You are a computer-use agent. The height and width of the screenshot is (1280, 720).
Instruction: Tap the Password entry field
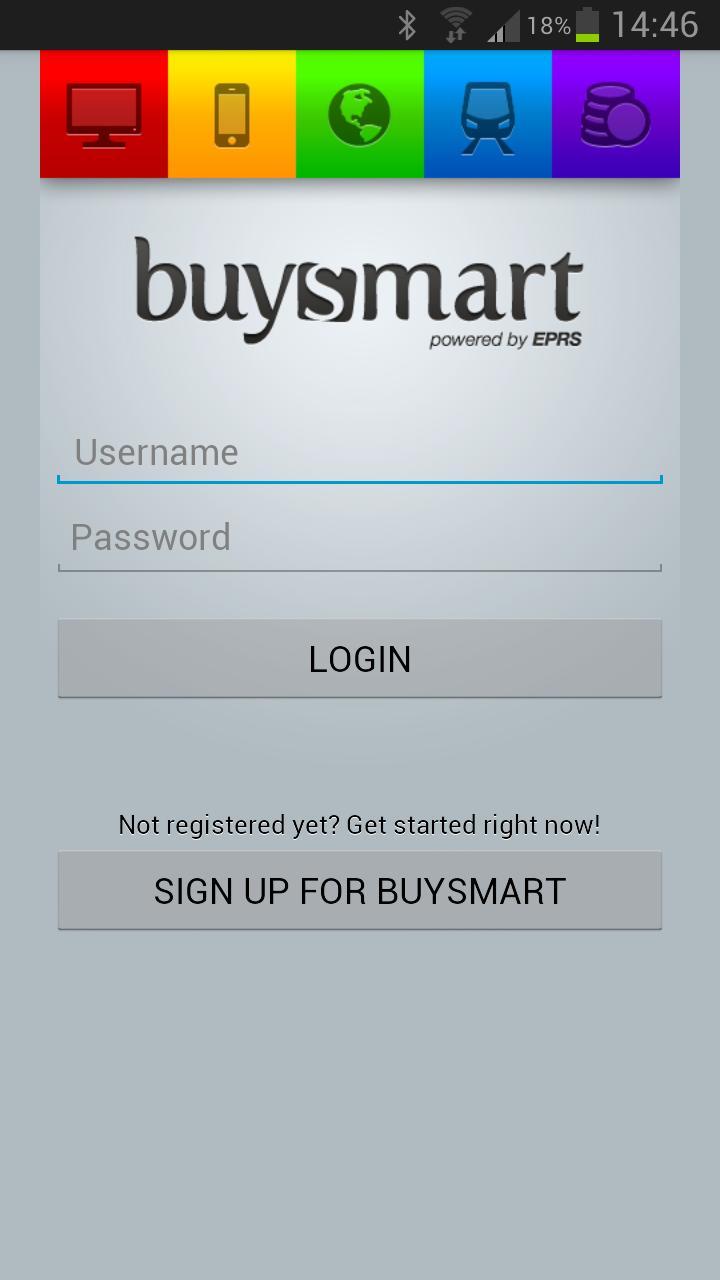pos(360,537)
